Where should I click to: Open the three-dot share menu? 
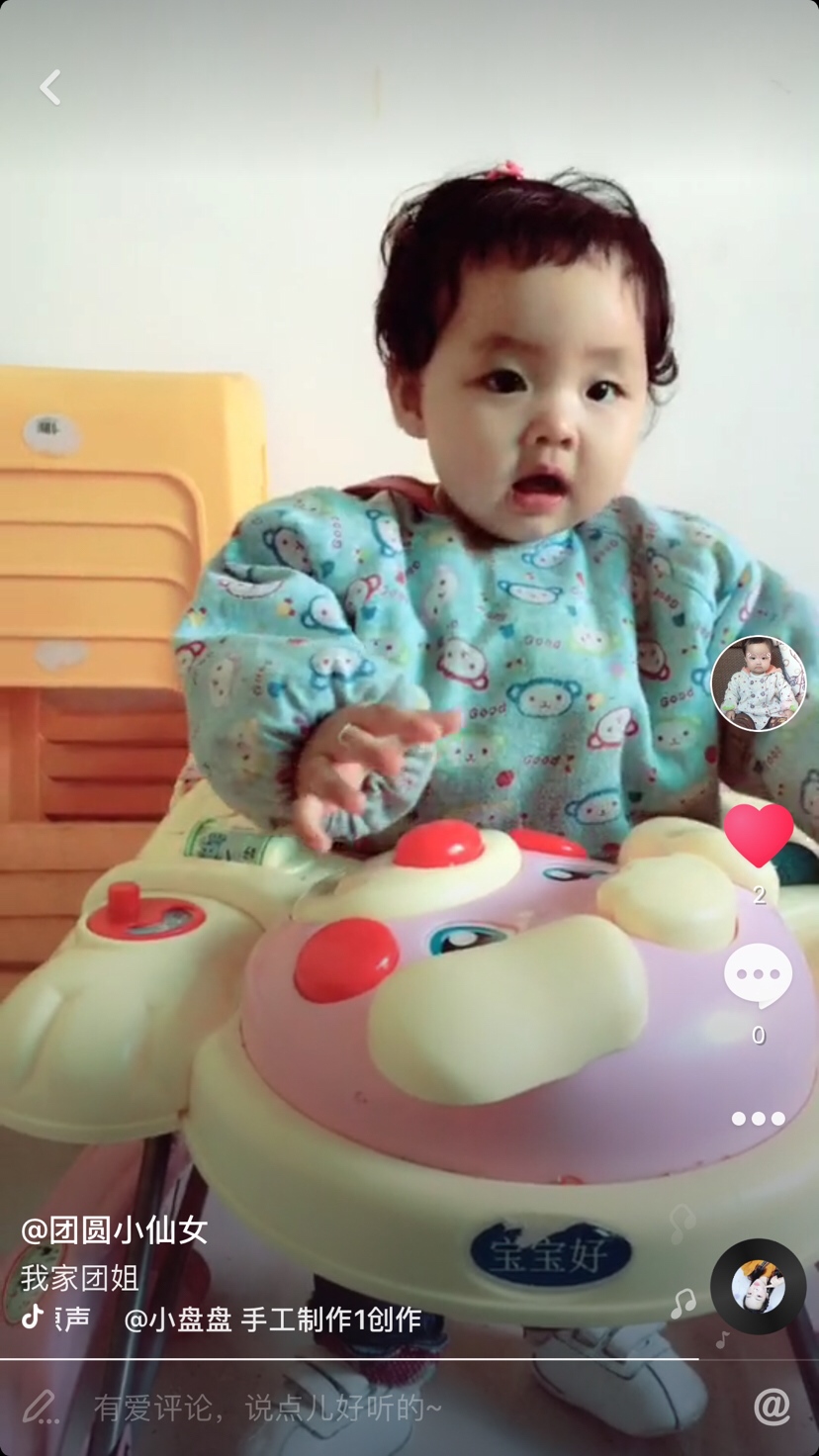click(x=759, y=1119)
